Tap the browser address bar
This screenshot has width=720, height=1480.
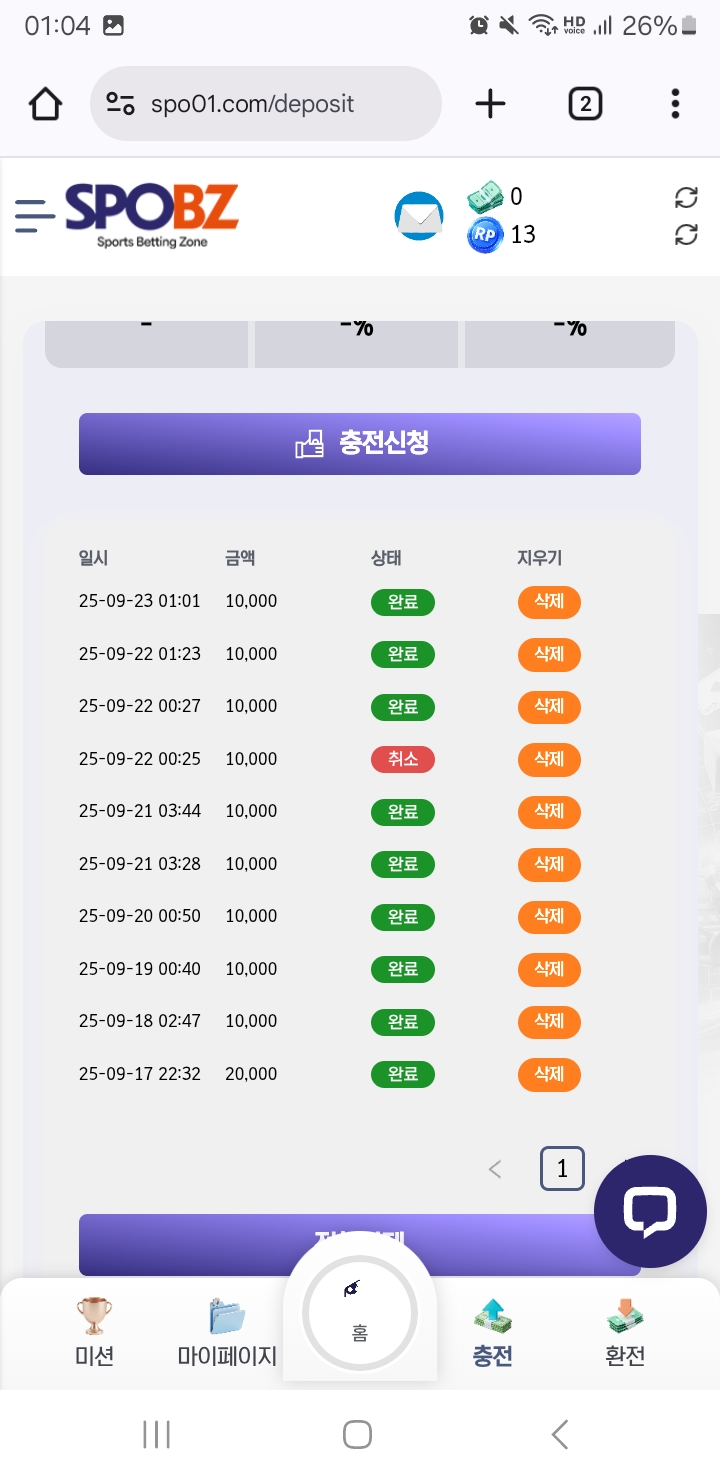tap(265, 104)
